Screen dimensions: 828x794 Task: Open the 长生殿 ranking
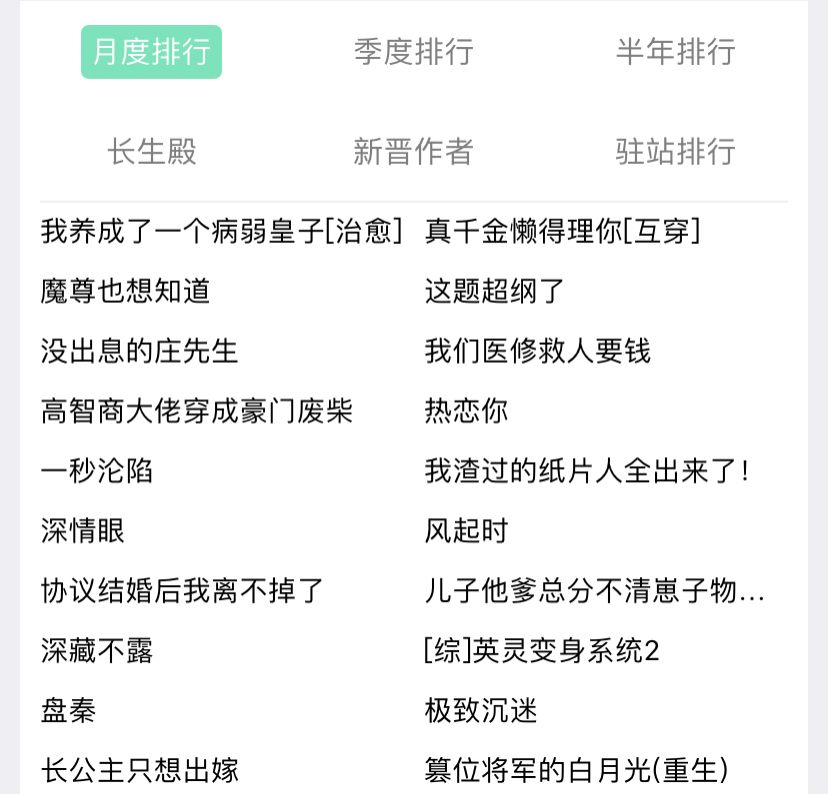[x=152, y=152]
